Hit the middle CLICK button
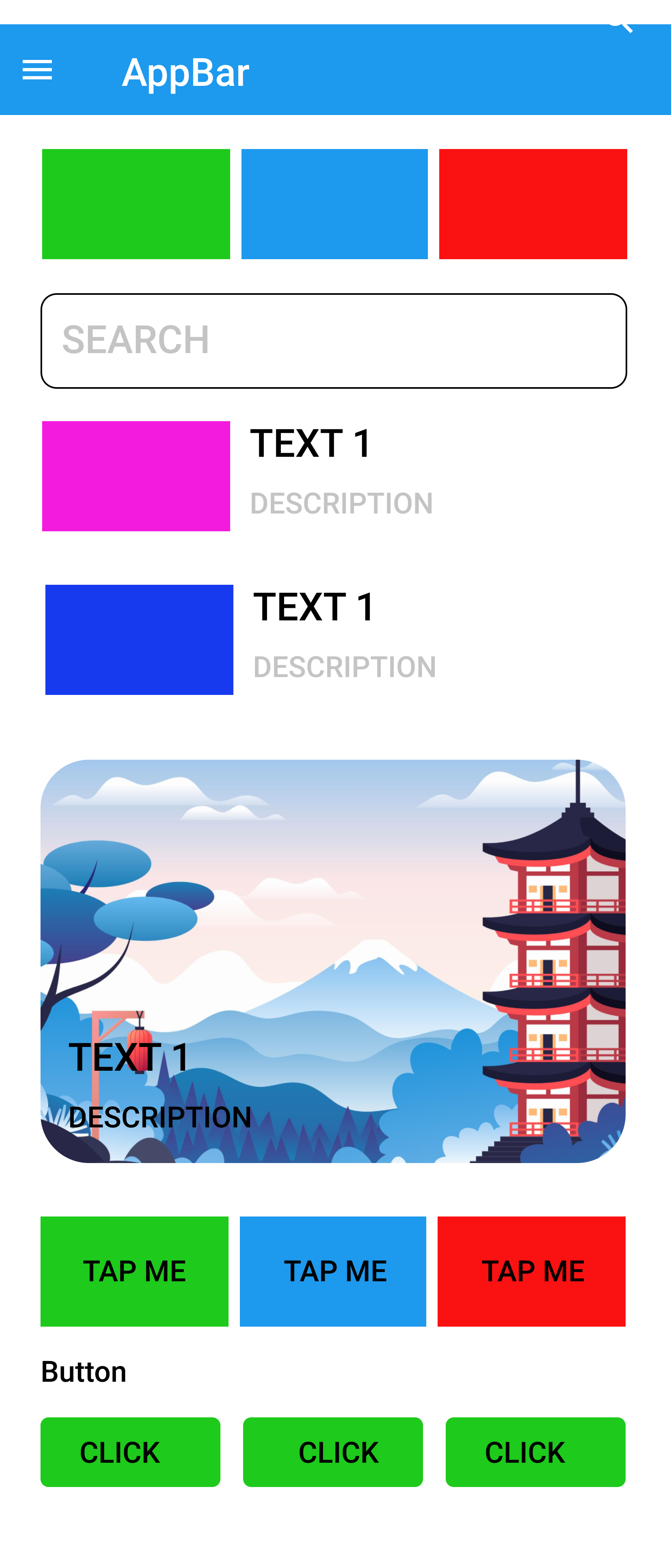 (333, 1452)
